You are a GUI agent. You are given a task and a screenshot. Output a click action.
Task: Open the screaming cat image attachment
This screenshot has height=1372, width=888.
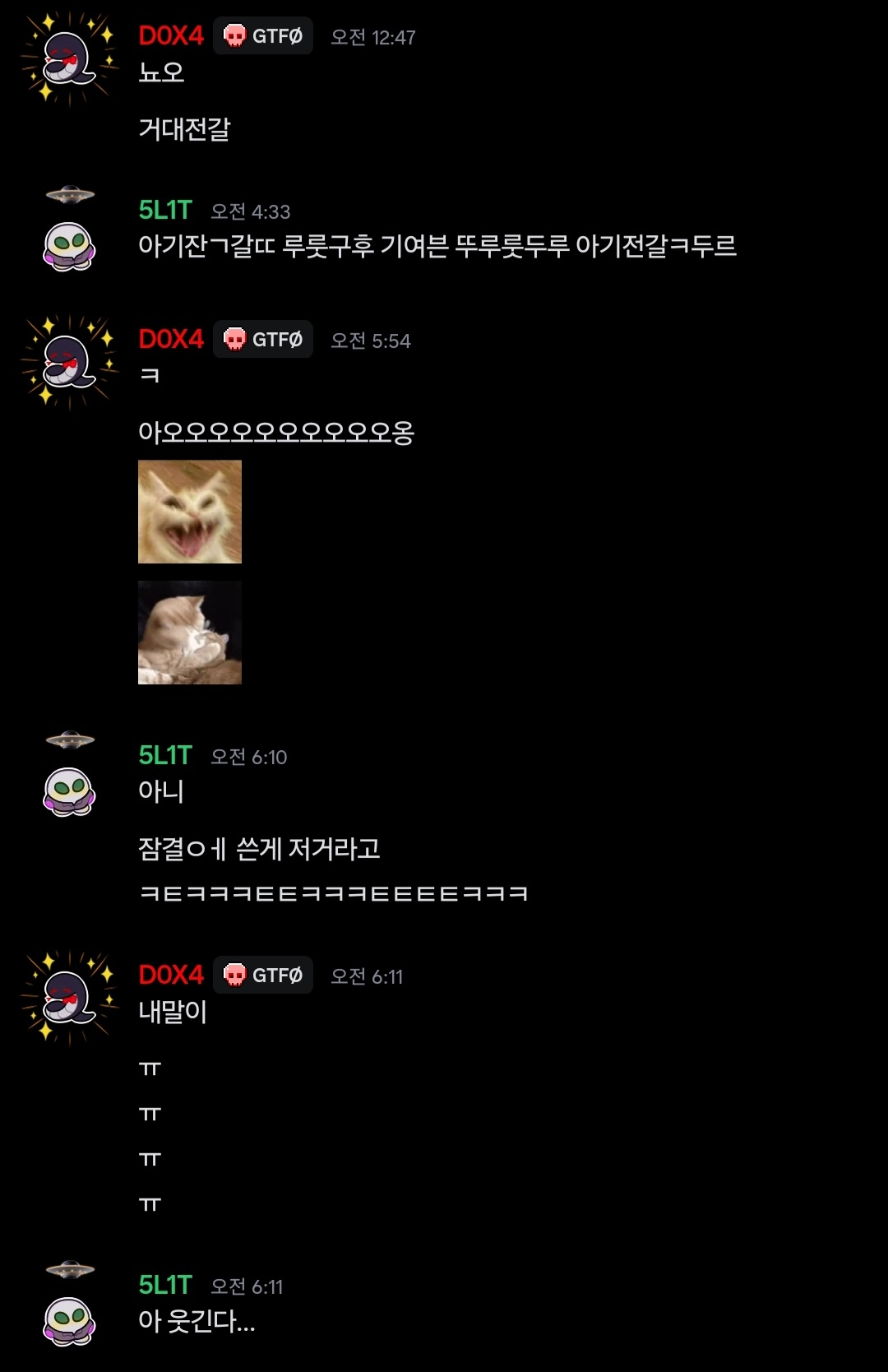190,512
